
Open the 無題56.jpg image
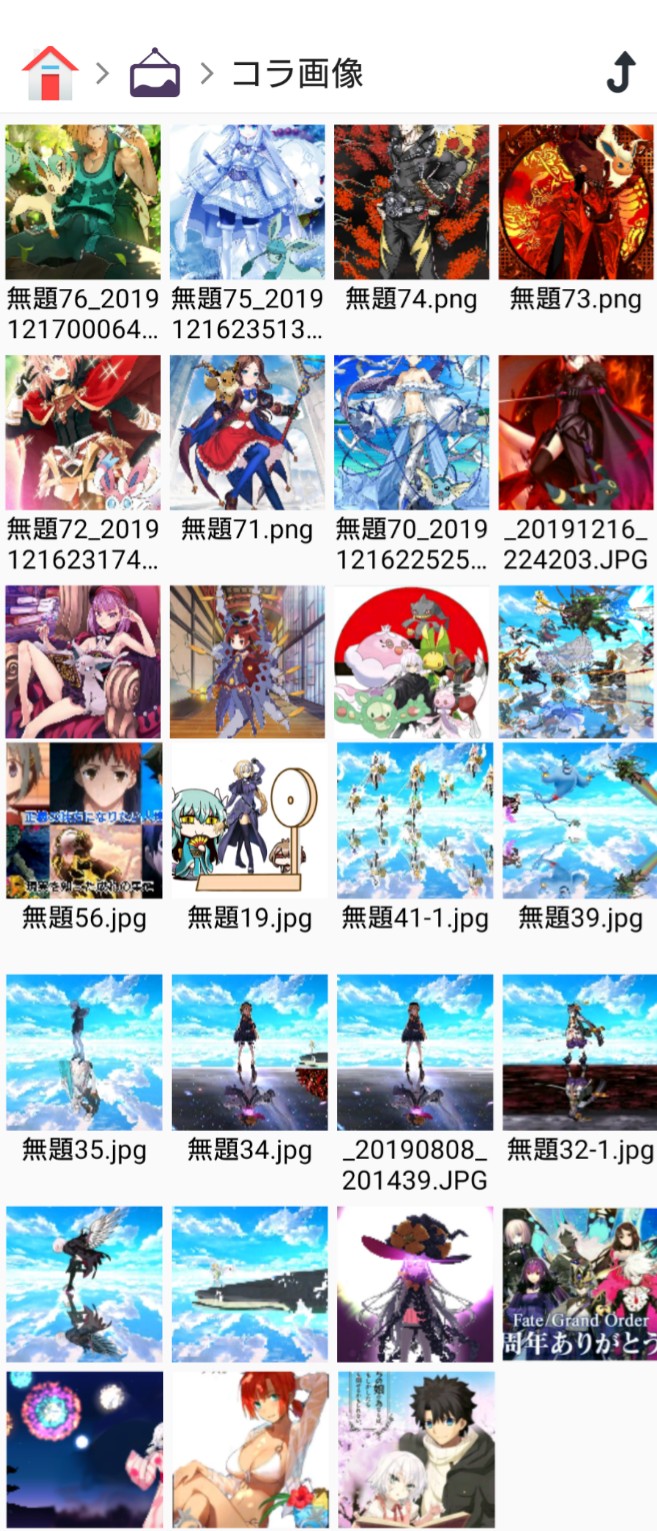point(83,820)
